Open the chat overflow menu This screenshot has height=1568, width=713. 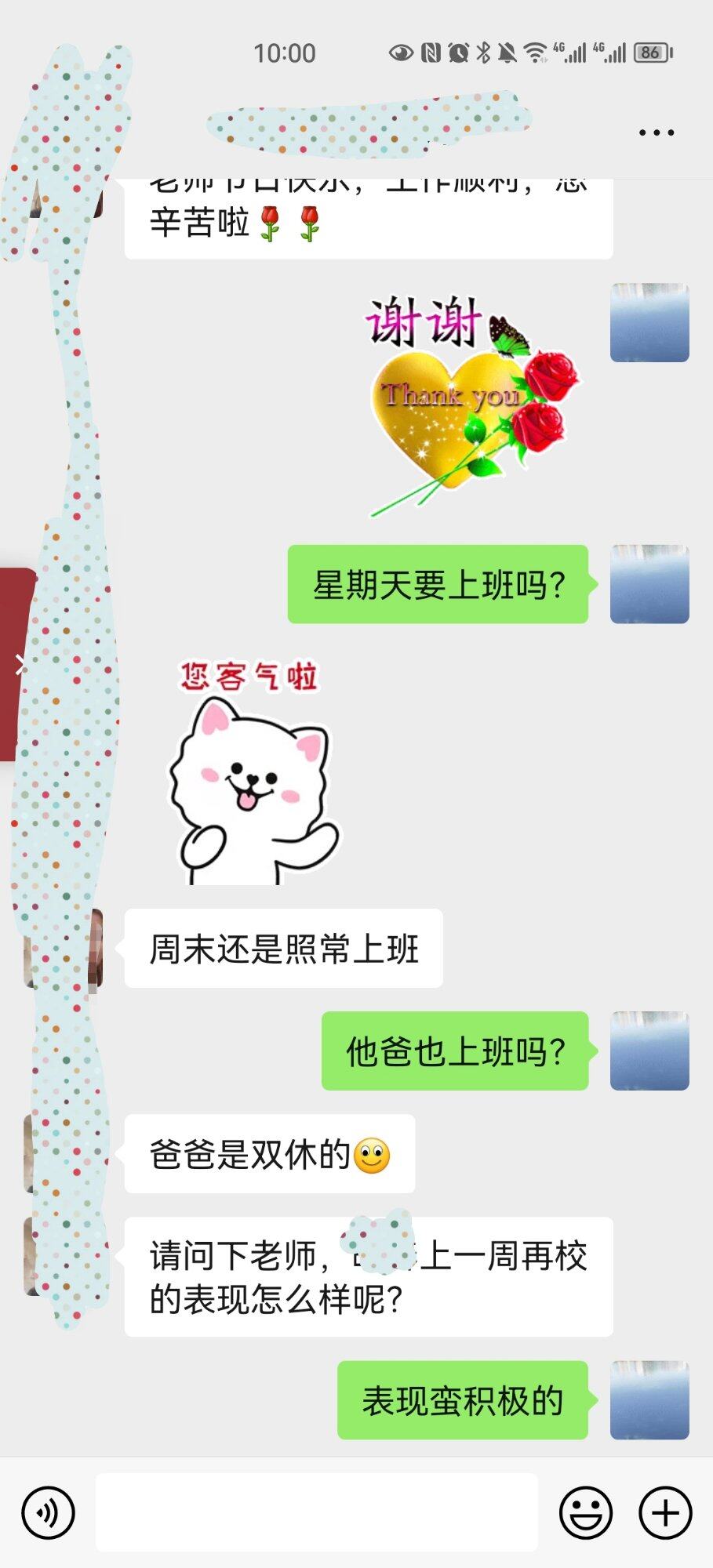[656, 133]
